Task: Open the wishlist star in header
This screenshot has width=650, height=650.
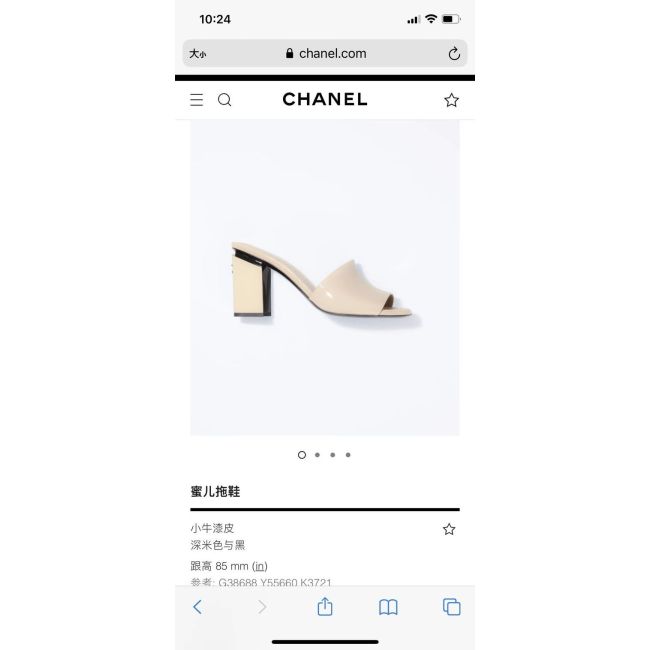Action: (x=451, y=100)
